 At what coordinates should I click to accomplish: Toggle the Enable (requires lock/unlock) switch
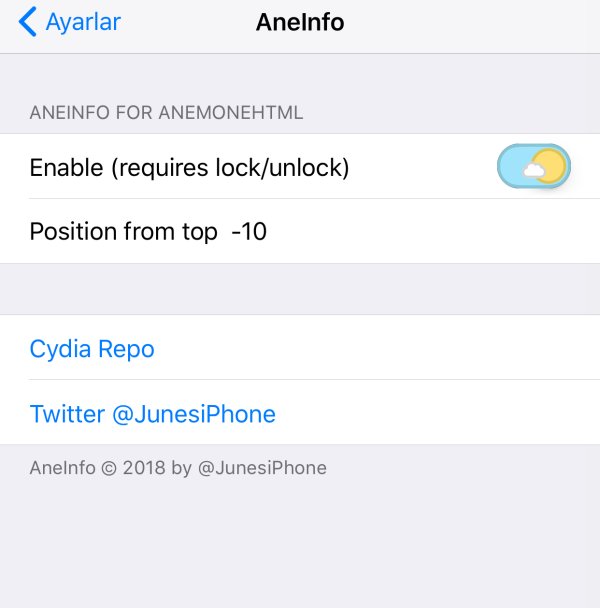pyautogui.click(x=533, y=167)
